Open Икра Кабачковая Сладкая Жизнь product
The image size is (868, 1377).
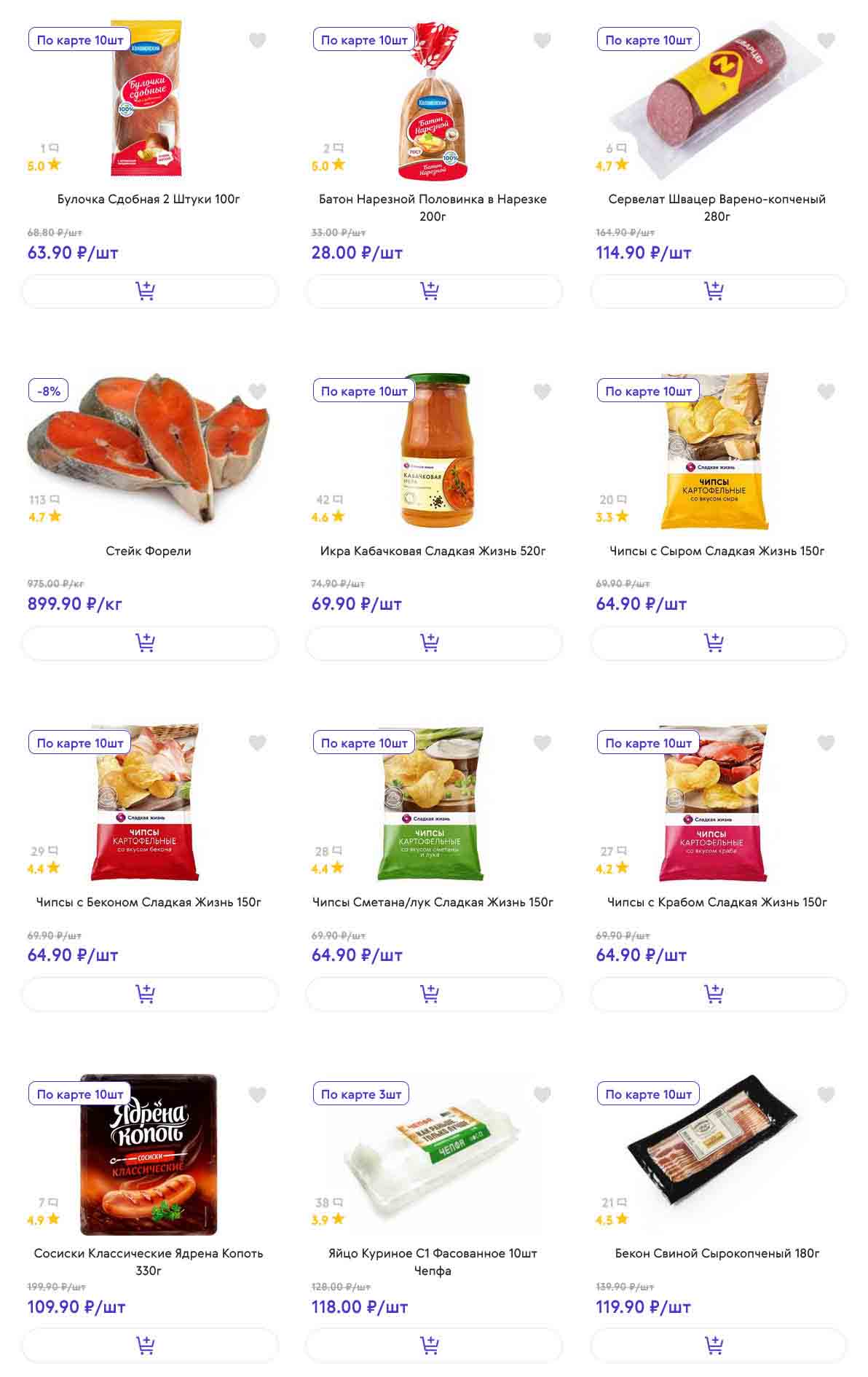[433, 551]
